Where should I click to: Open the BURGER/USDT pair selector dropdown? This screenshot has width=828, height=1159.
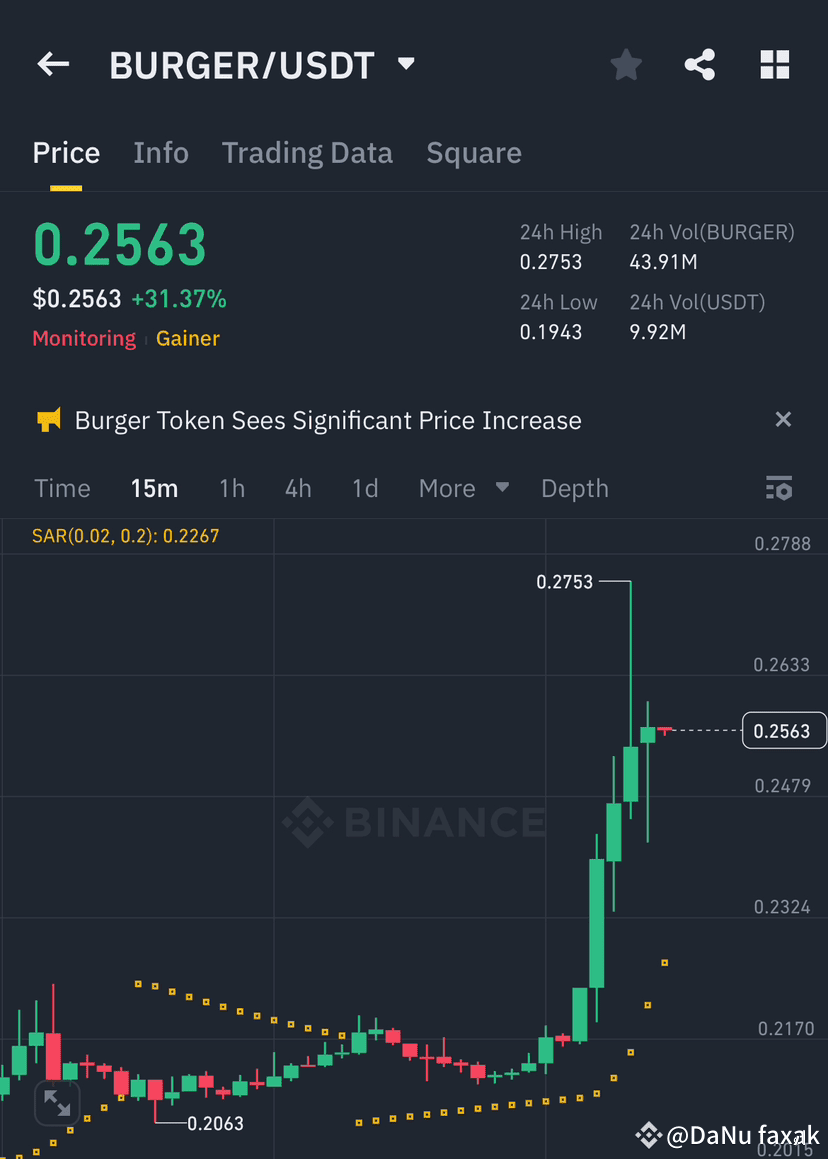coord(263,64)
